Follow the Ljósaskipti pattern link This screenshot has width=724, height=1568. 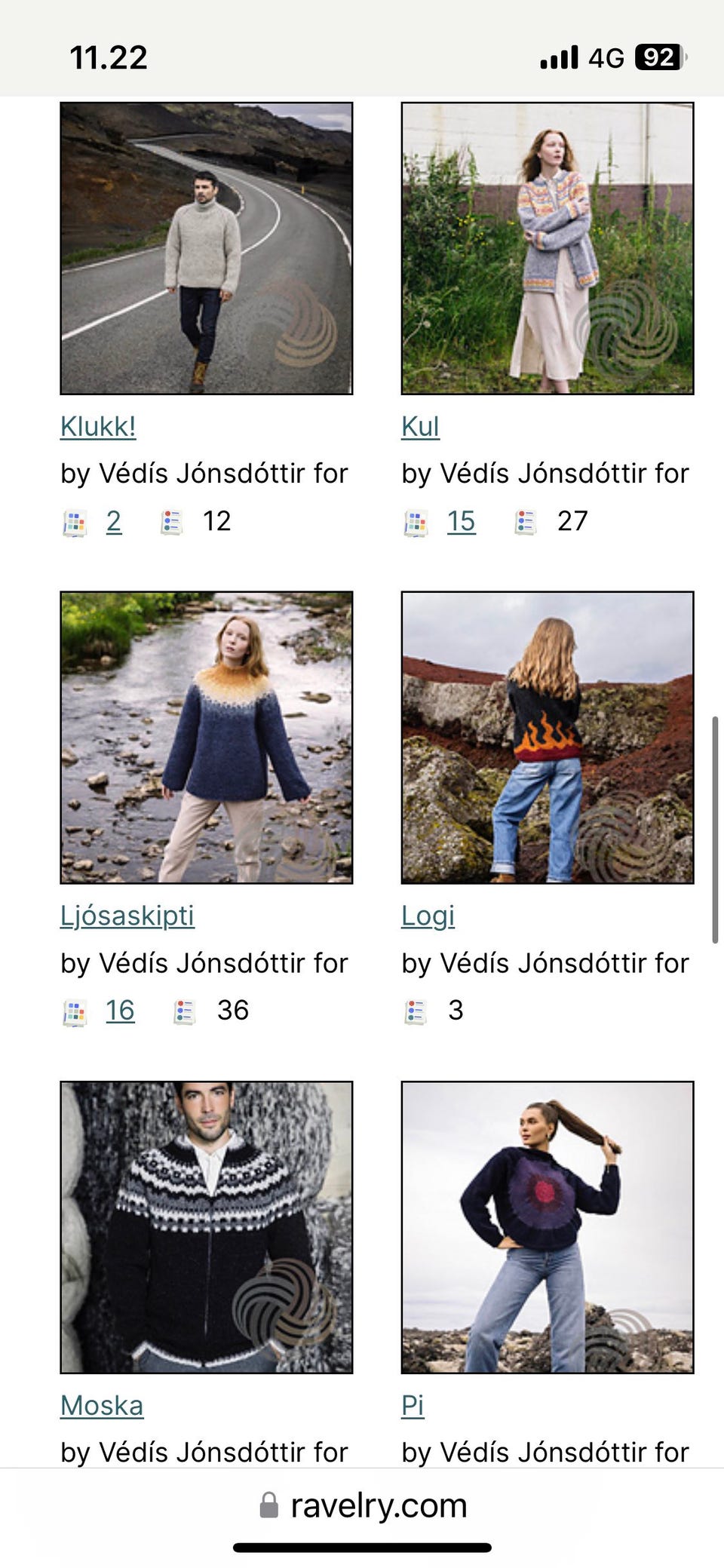coord(127,916)
